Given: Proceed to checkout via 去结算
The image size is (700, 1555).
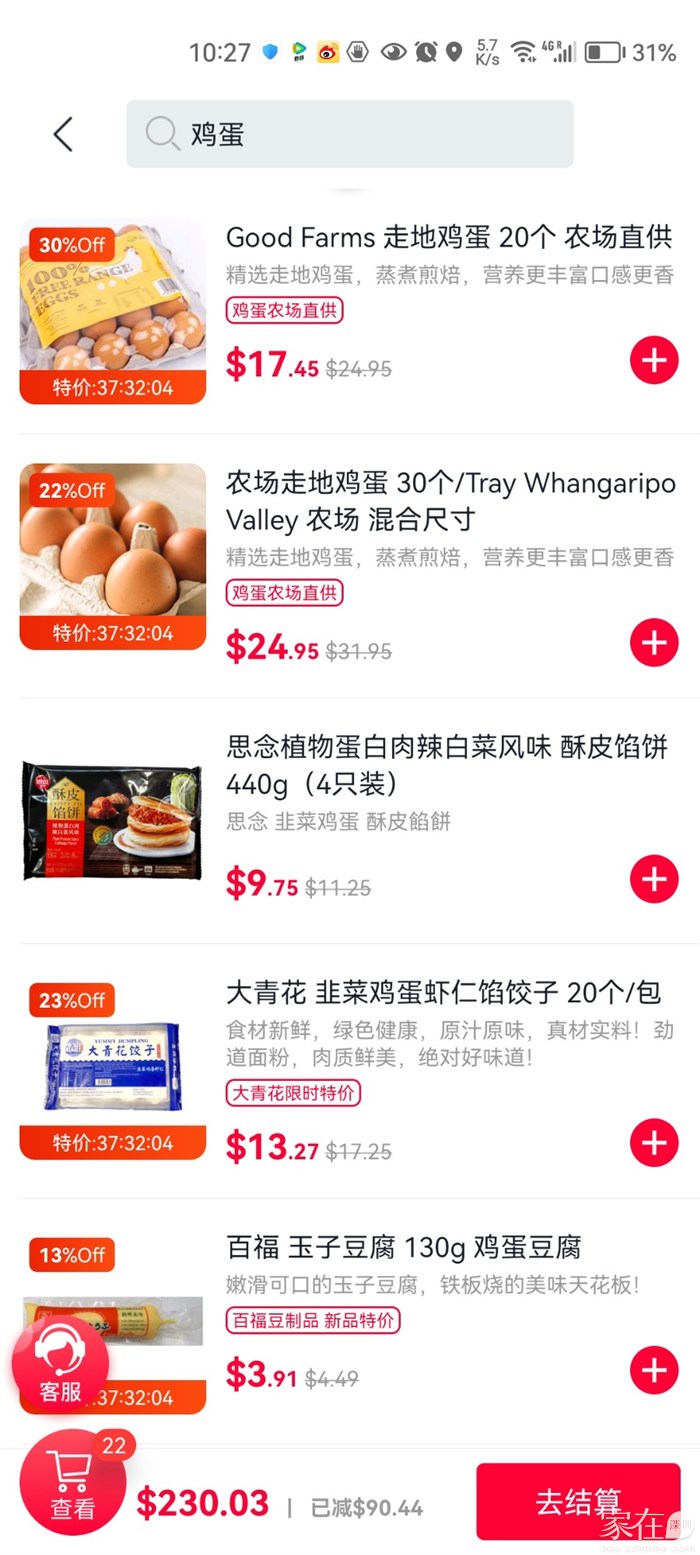Looking at the screenshot, I should click(x=578, y=1501).
